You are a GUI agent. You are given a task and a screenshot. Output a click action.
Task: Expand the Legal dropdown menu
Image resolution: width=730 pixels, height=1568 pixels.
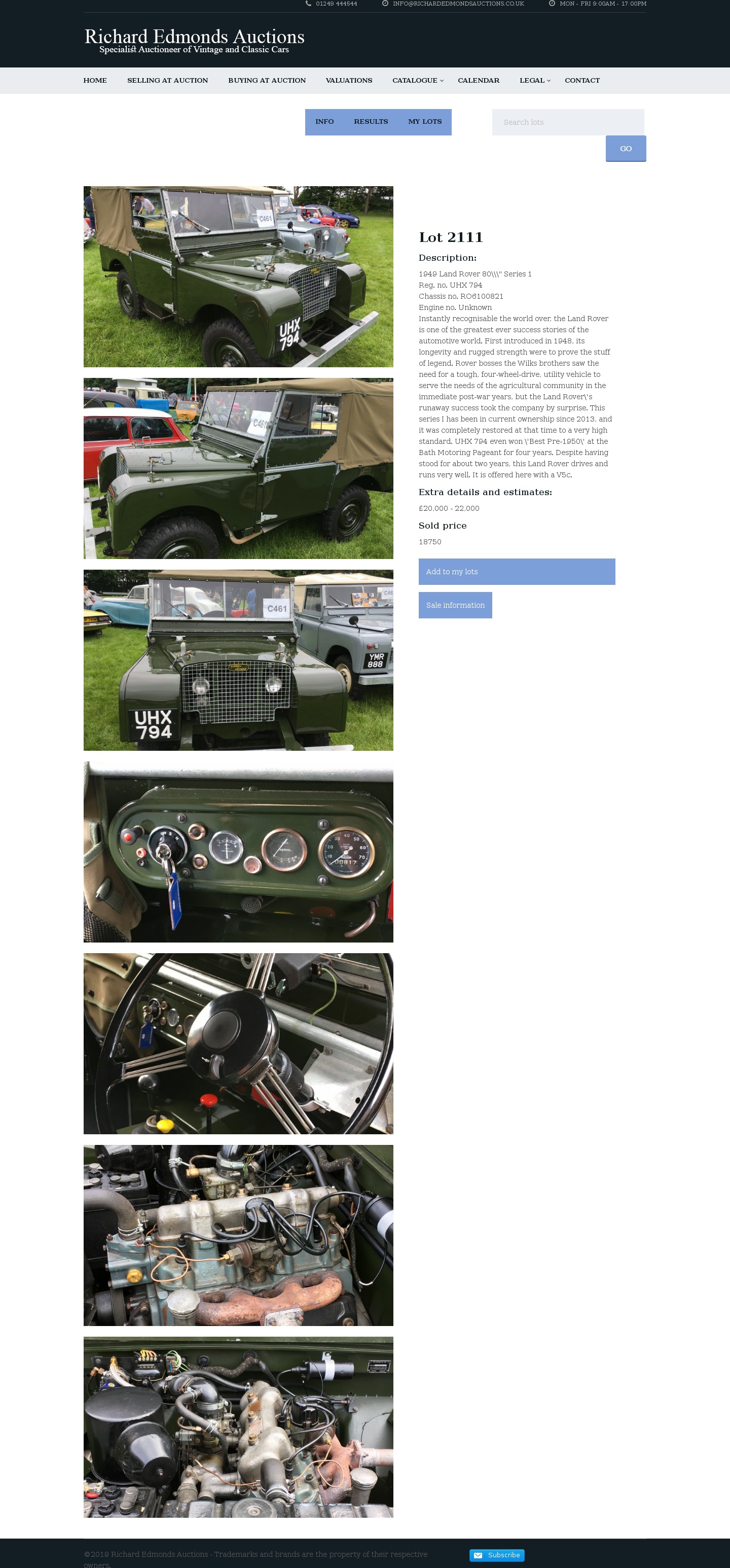pos(534,80)
